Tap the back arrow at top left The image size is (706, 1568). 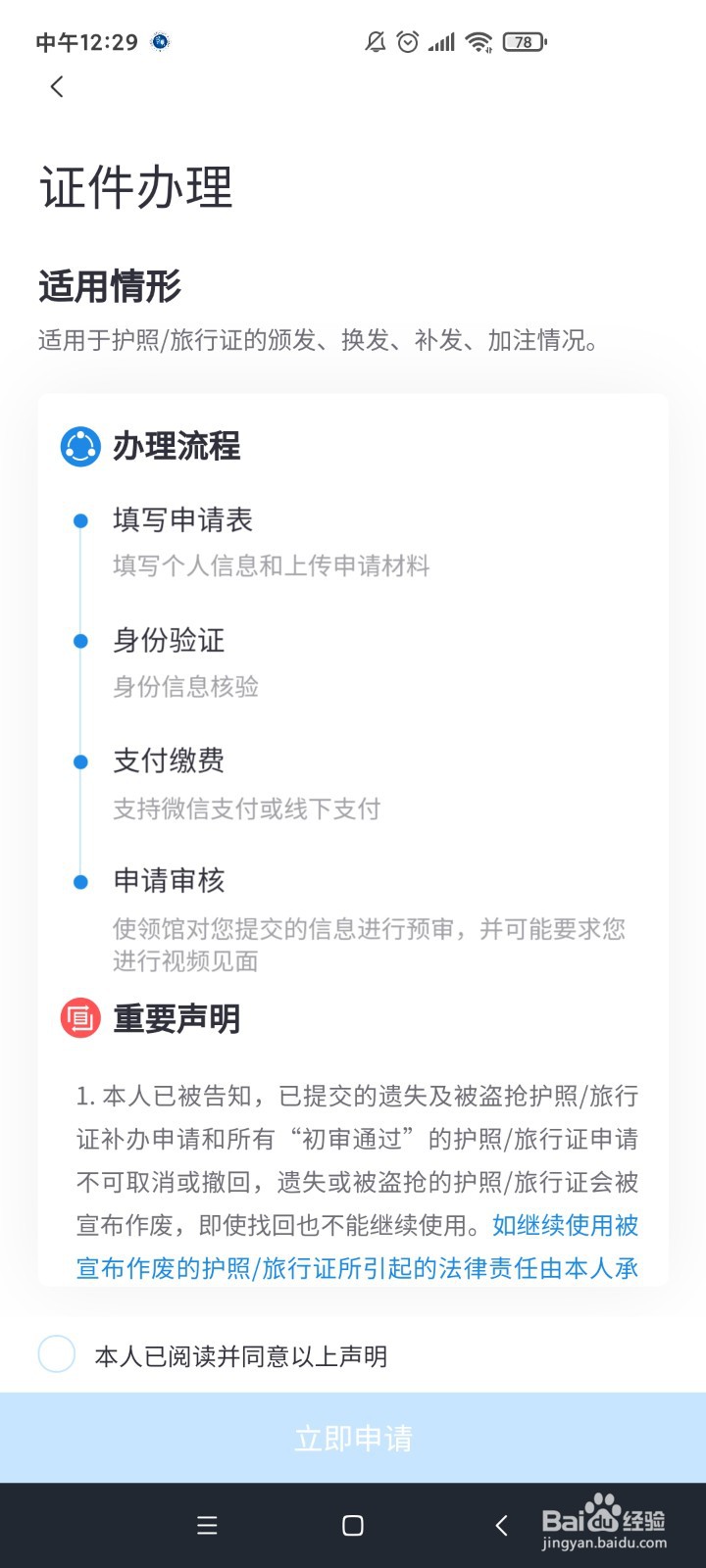tap(56, 87)
